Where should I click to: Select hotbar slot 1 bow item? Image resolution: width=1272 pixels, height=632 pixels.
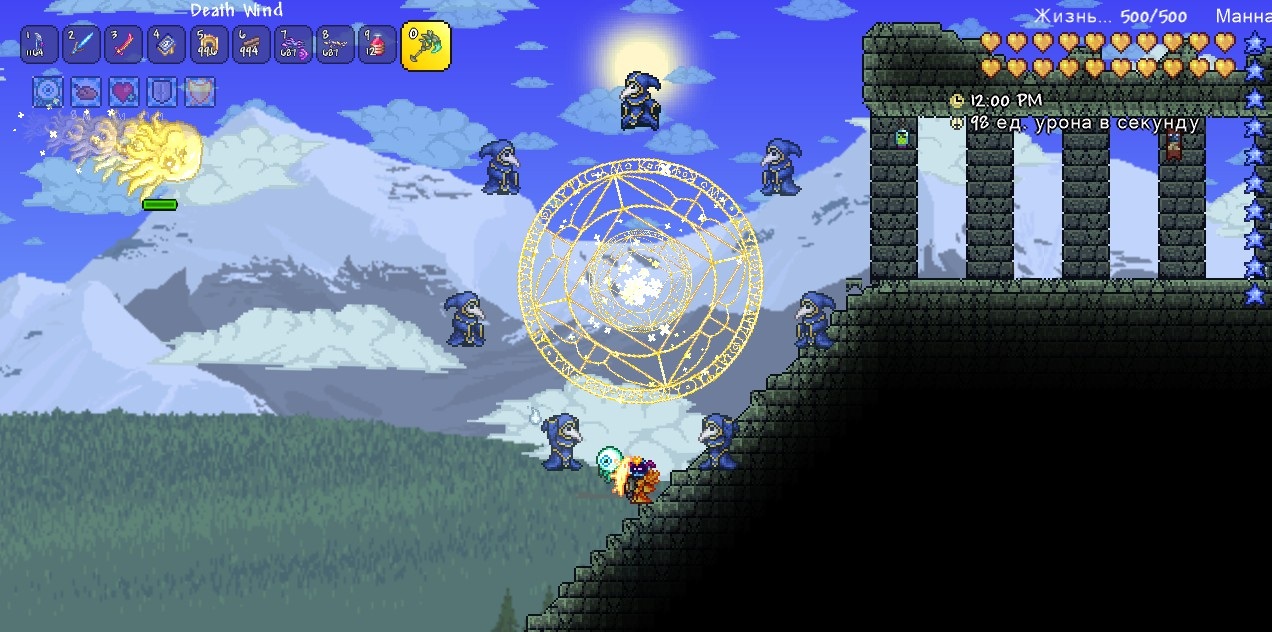[x=39, y=45]
